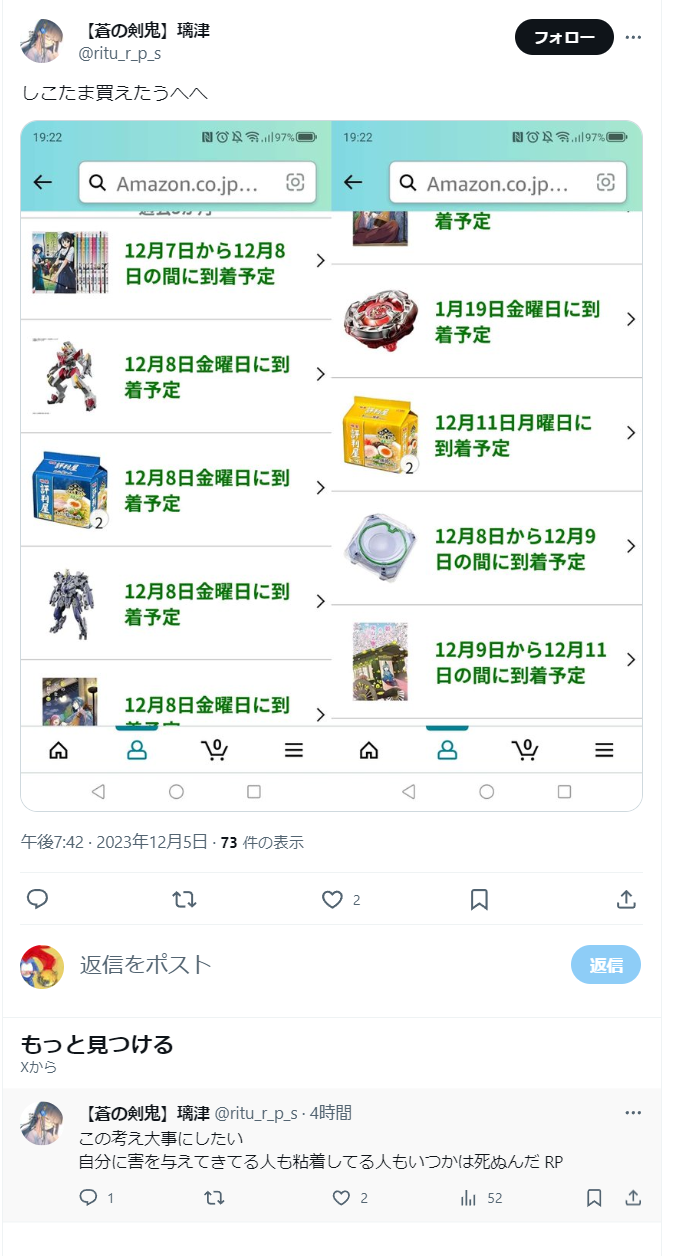Open the @ritu_r_p_s handle in the post header

120,53
